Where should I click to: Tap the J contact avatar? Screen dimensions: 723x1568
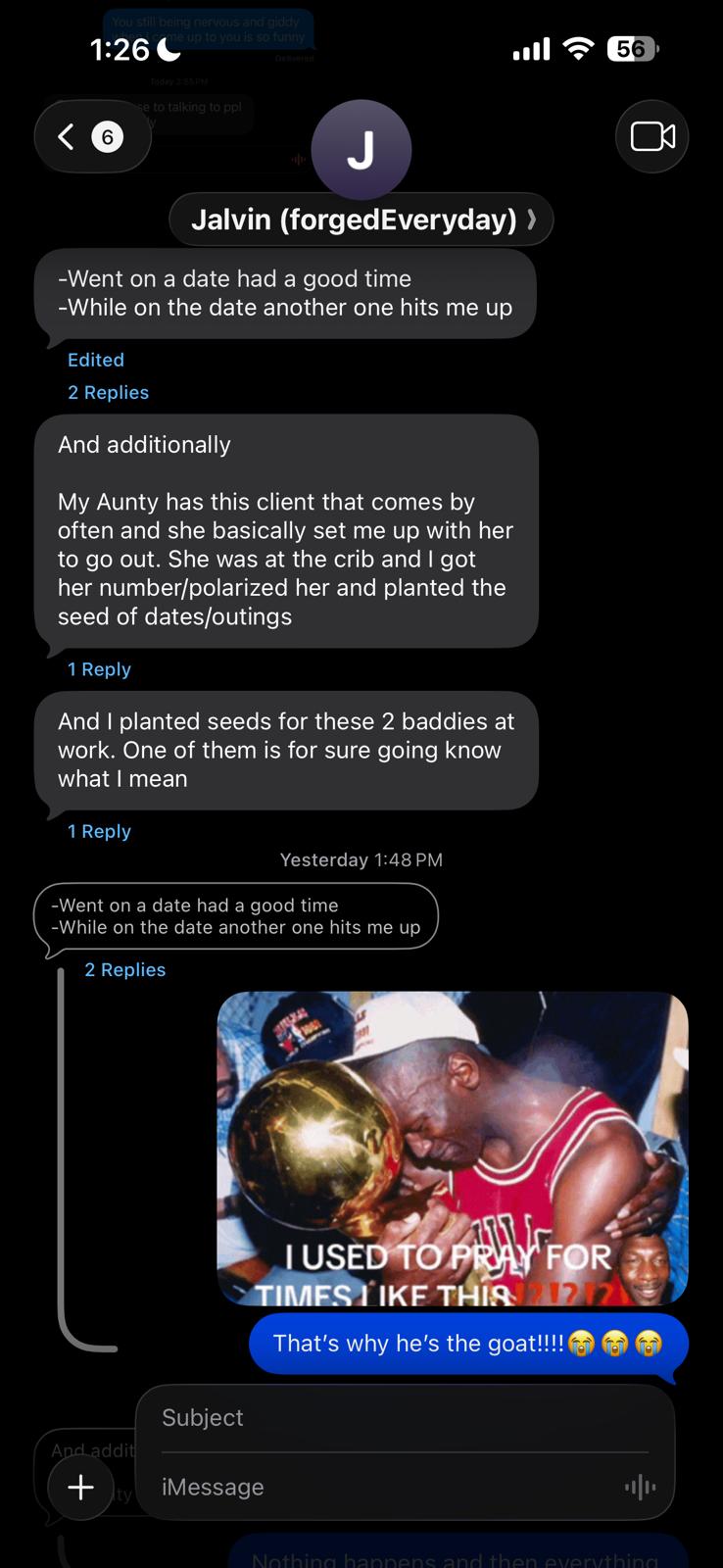361,150
